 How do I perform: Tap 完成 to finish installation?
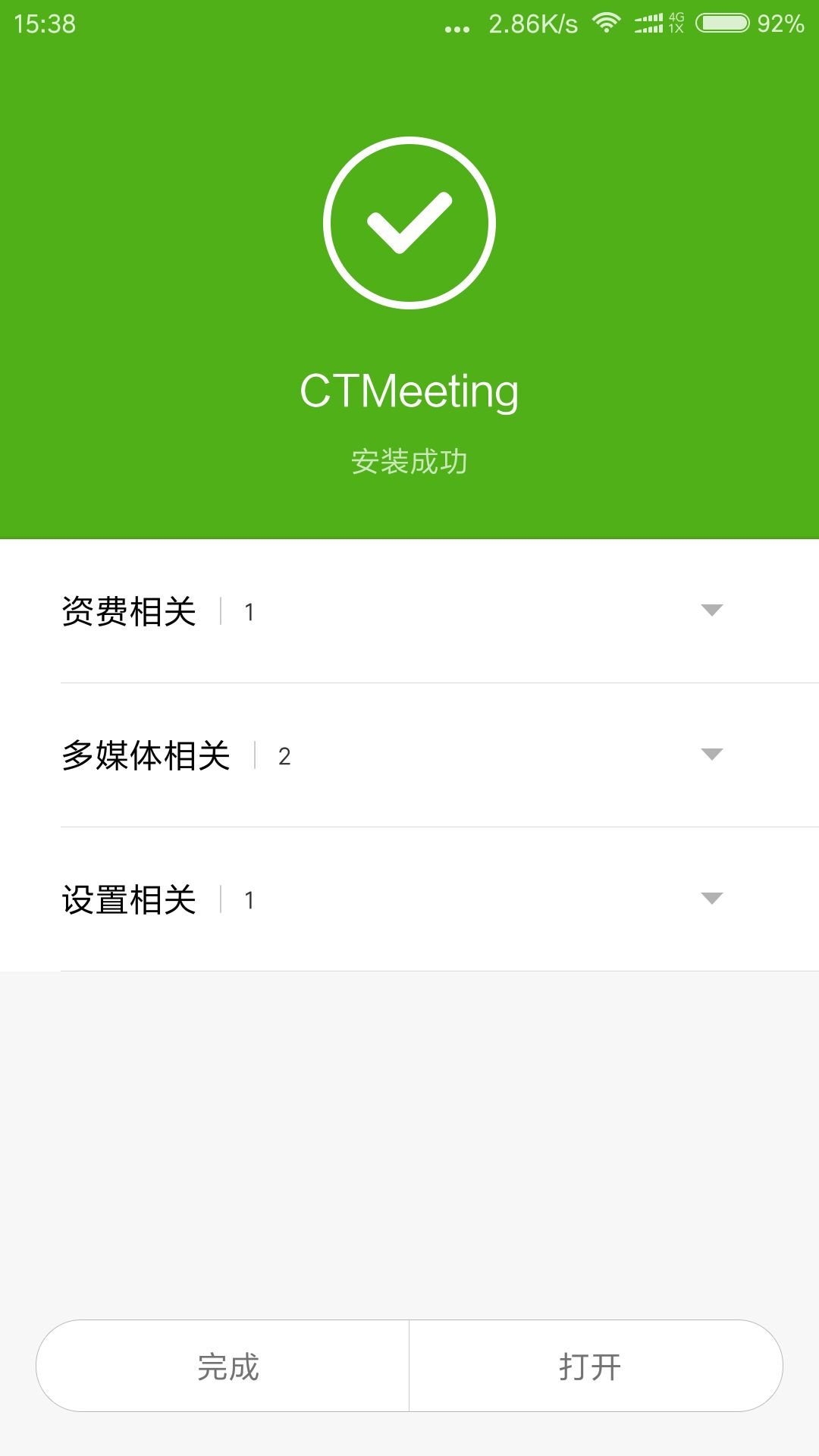tap(223, 1366)
